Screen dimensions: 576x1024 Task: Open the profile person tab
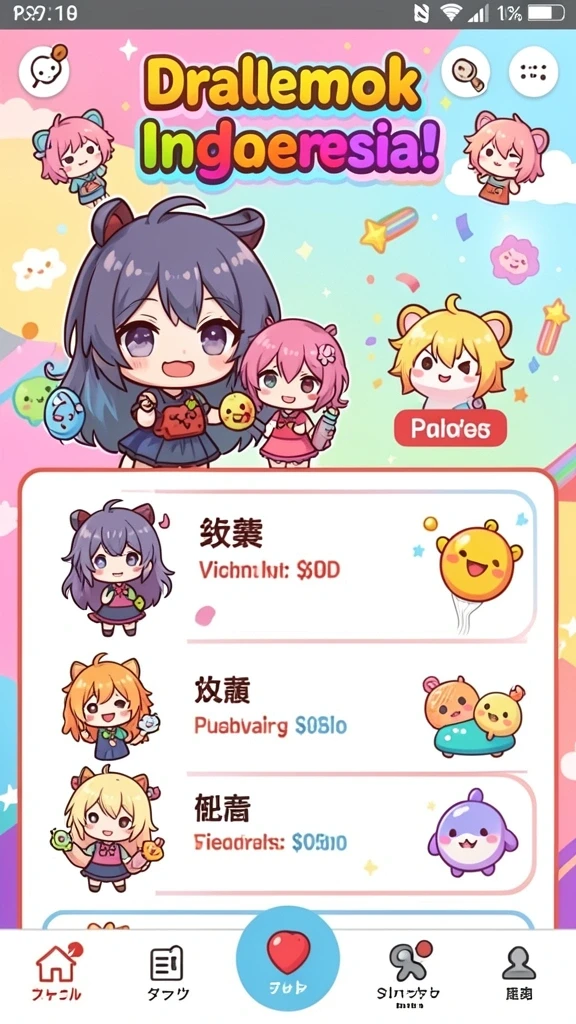519,972
